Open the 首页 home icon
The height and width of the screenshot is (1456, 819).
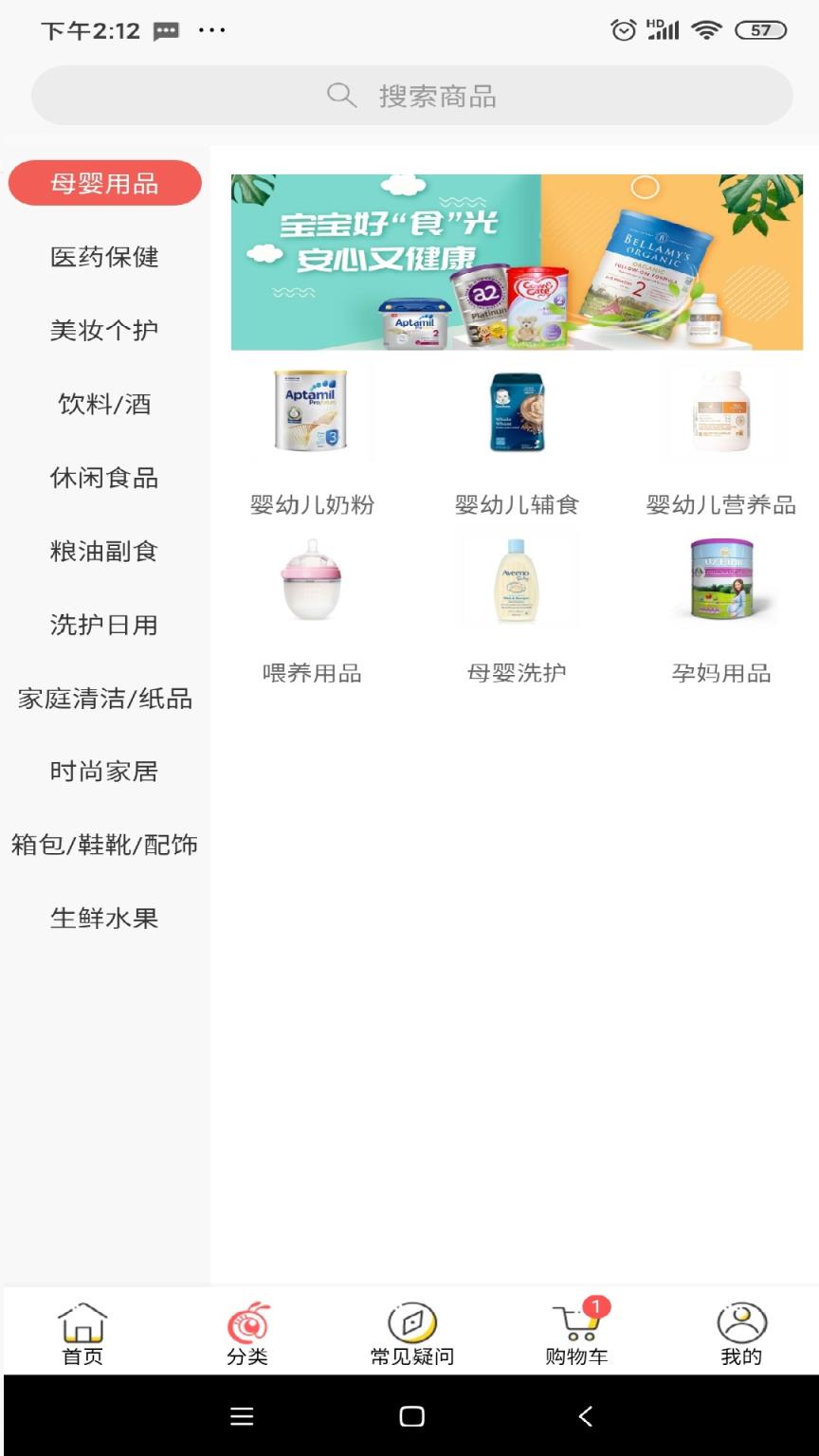pyautogui.click(x=82, y=1321)
